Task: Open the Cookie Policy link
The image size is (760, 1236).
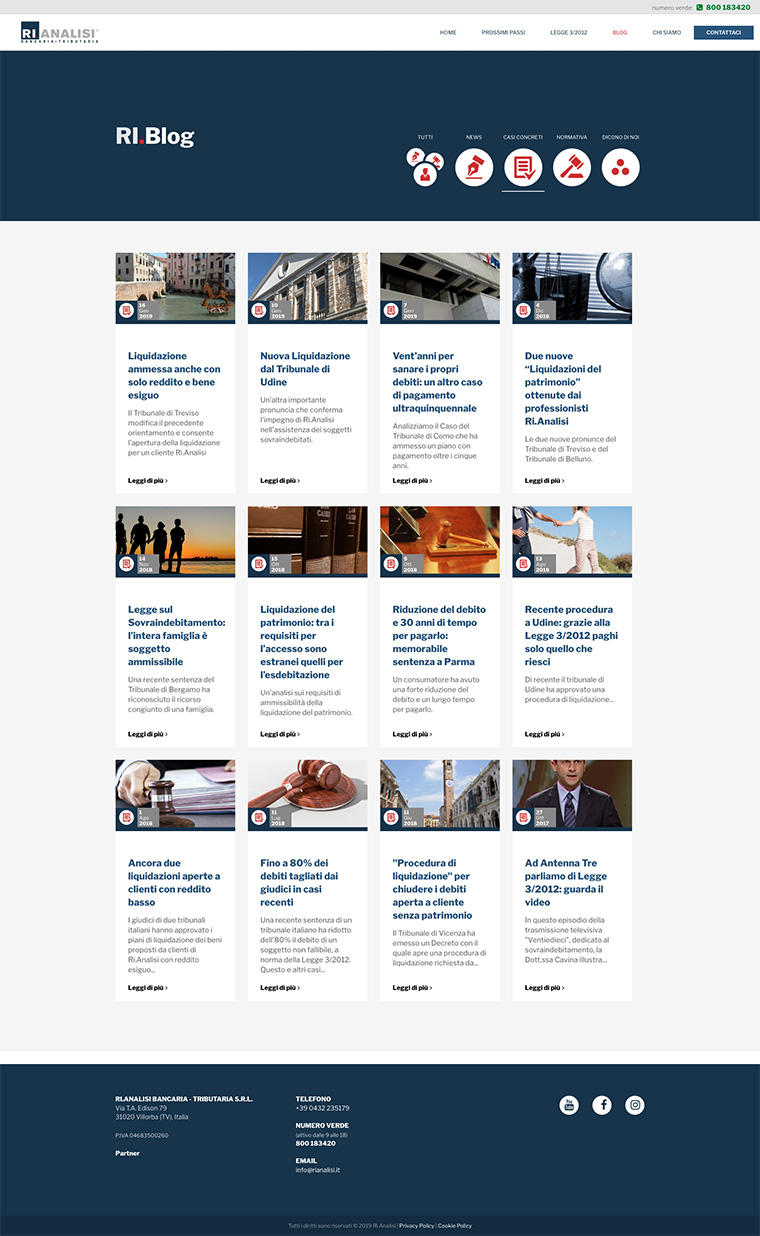Action: tap(455, 1225)
